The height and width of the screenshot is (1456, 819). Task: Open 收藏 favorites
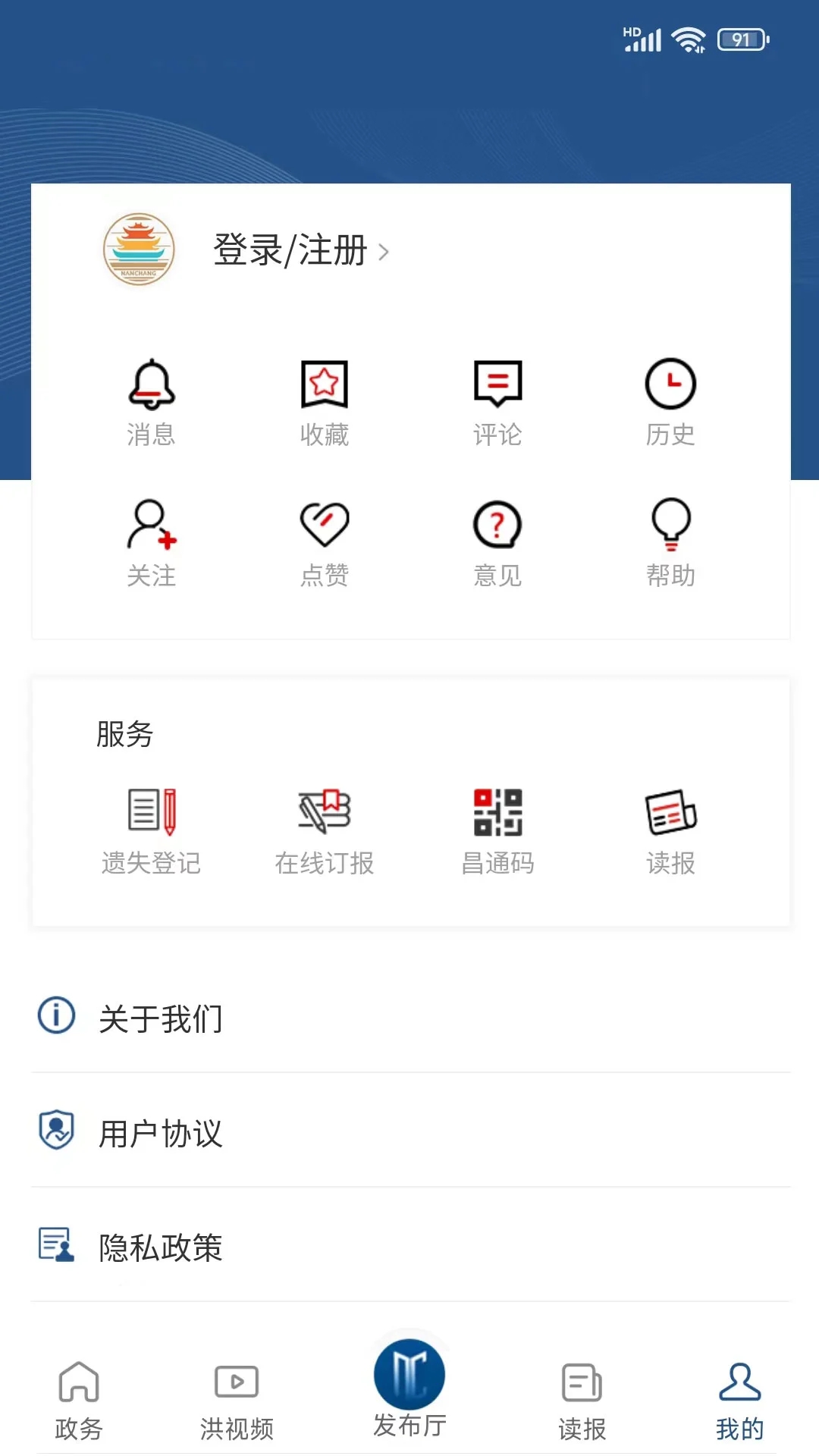[324, 403]
